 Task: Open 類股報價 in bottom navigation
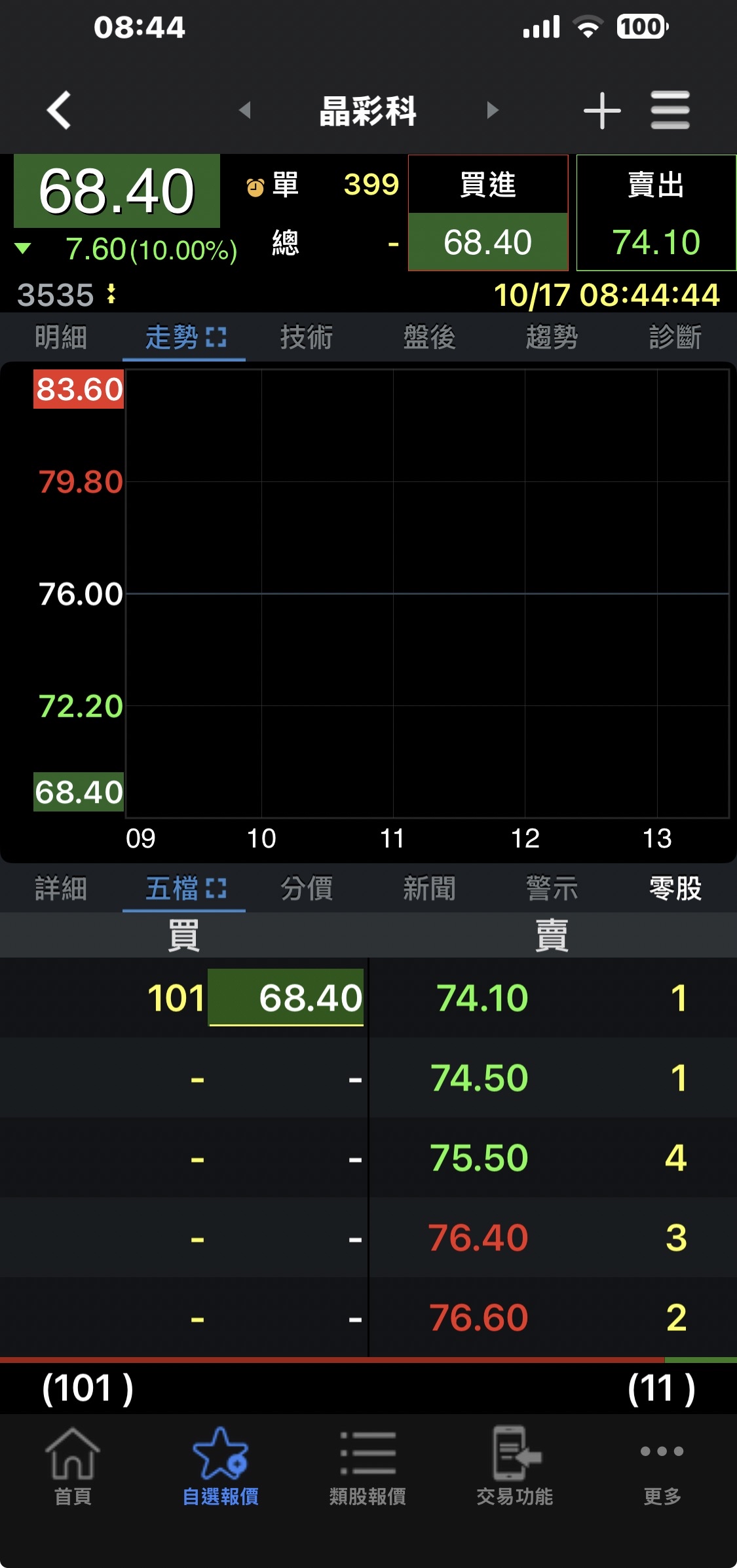368,1467
